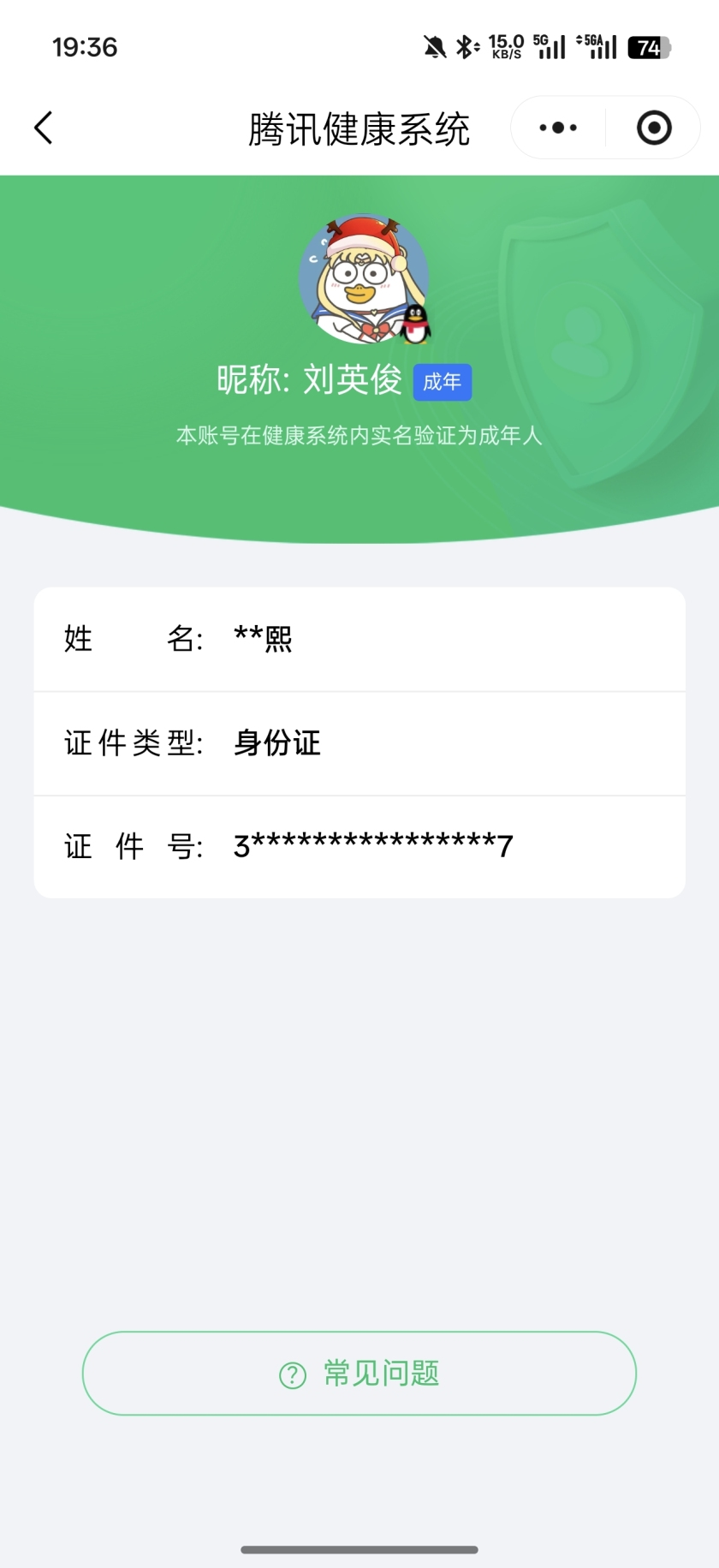The width and height of the screenshot is (719, 1568).
Task: Expand the 证件类型 document type row
Action: click(x=359, y=742)
